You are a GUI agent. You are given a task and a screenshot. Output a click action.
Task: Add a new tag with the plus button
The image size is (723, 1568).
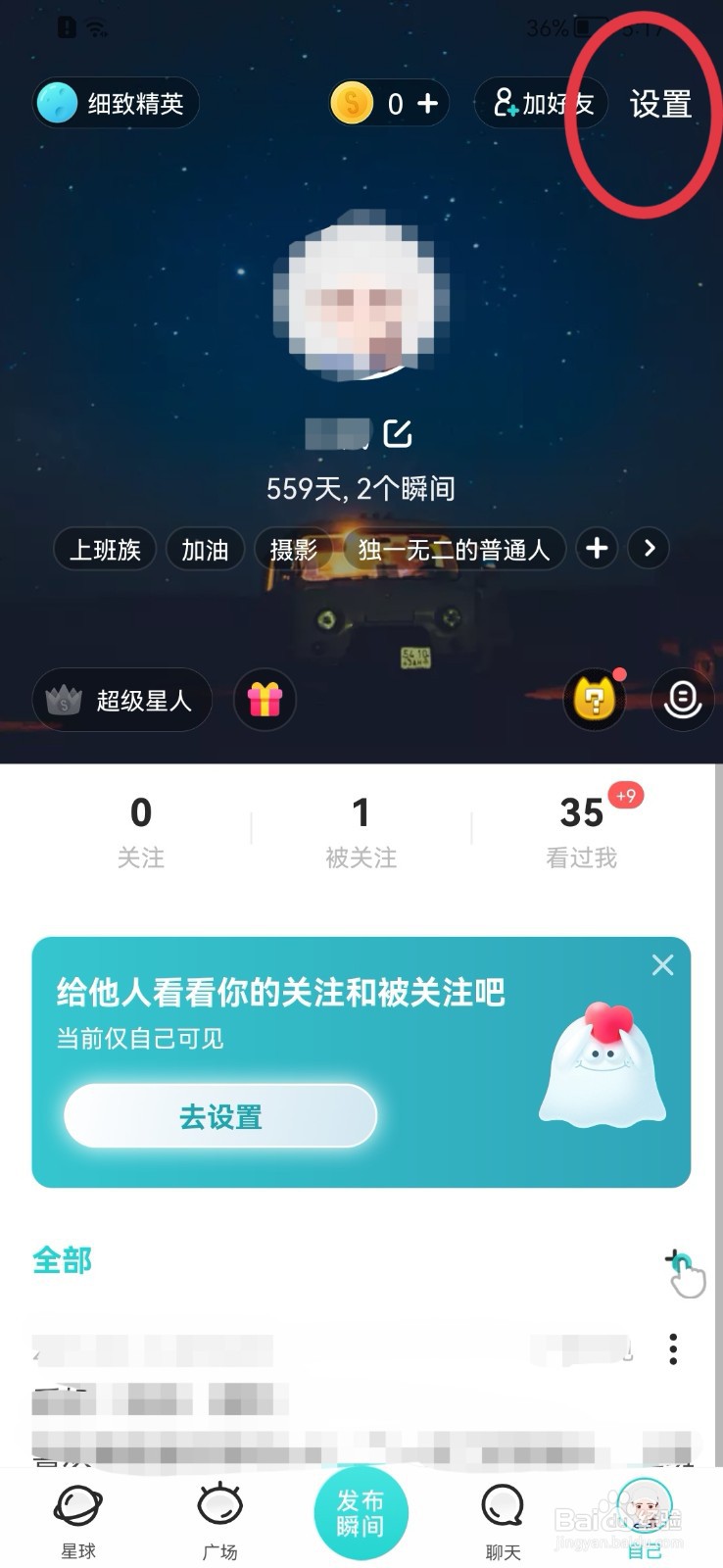point(597,549)
